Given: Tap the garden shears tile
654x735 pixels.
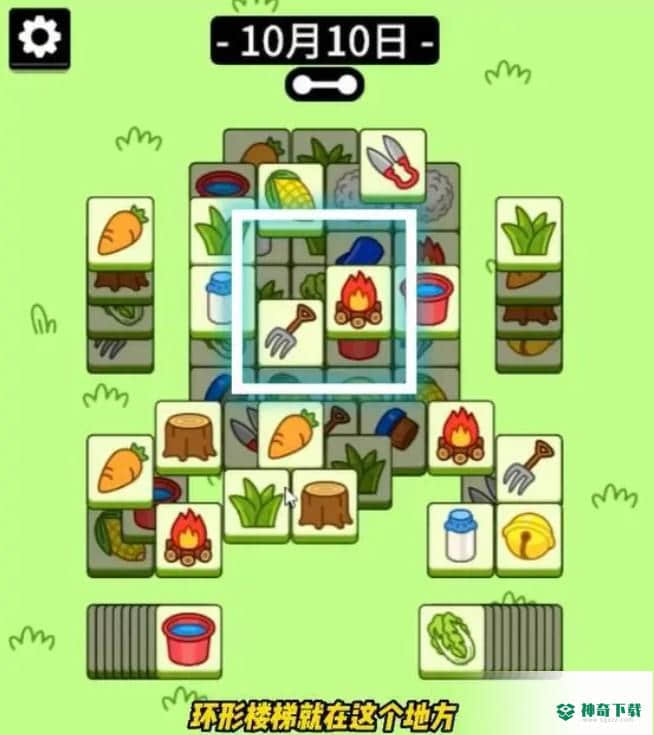Looking at the screenshot, I should point(391,164).
